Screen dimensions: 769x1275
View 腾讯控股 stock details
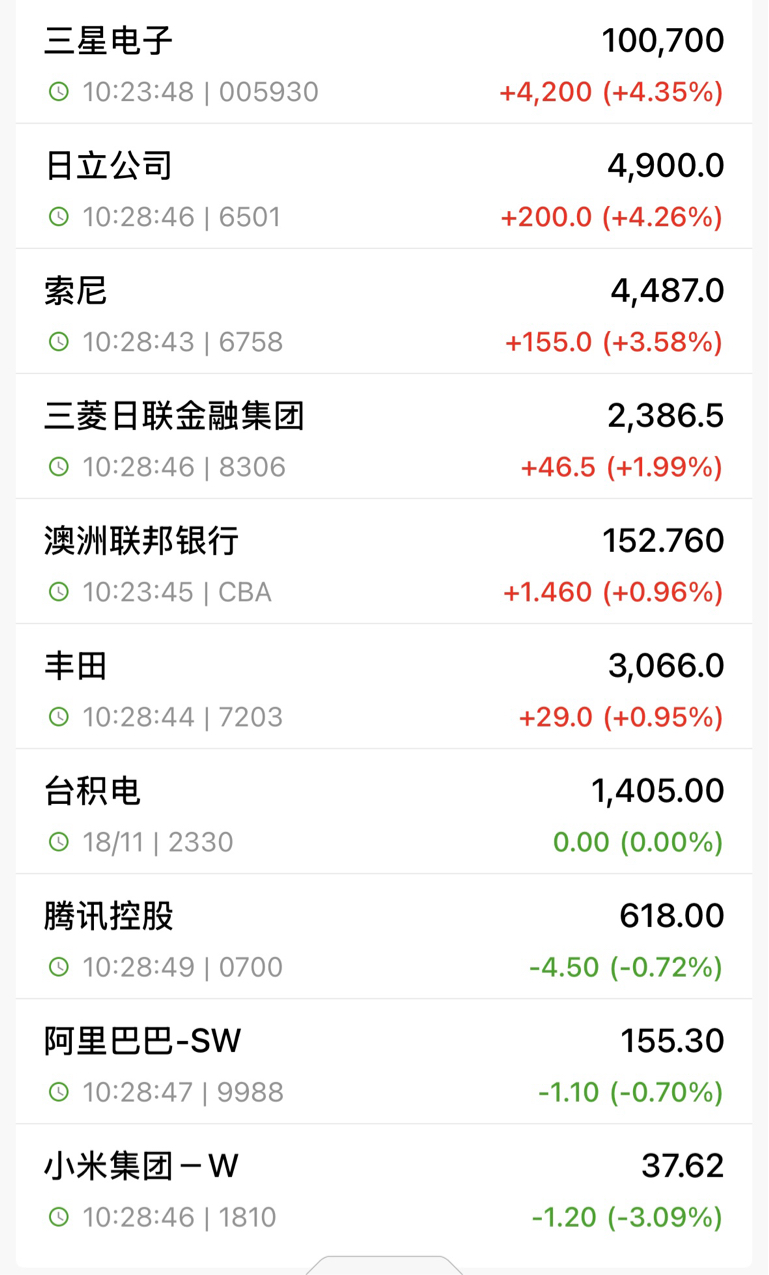point(384,936)
